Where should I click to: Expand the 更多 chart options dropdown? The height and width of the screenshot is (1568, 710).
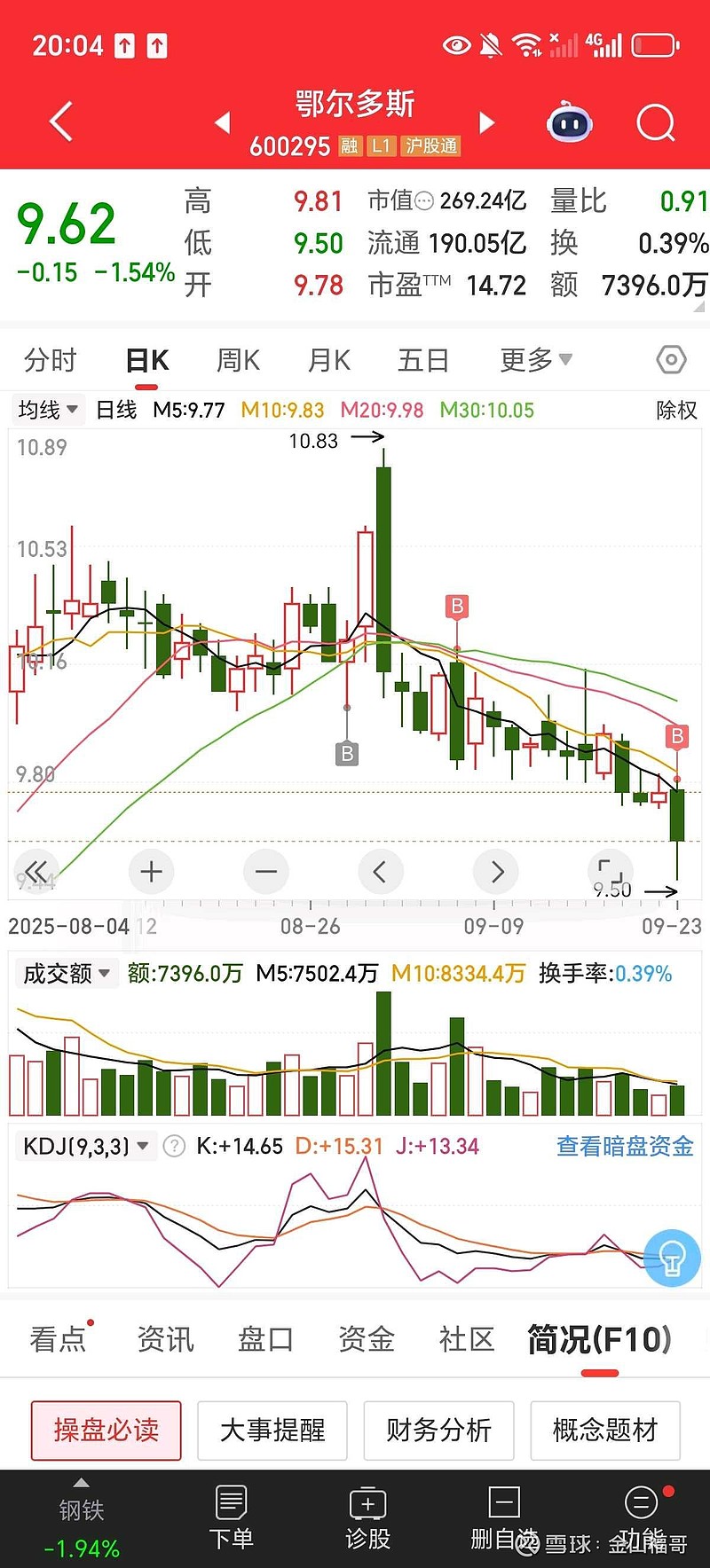coord(535,360)
